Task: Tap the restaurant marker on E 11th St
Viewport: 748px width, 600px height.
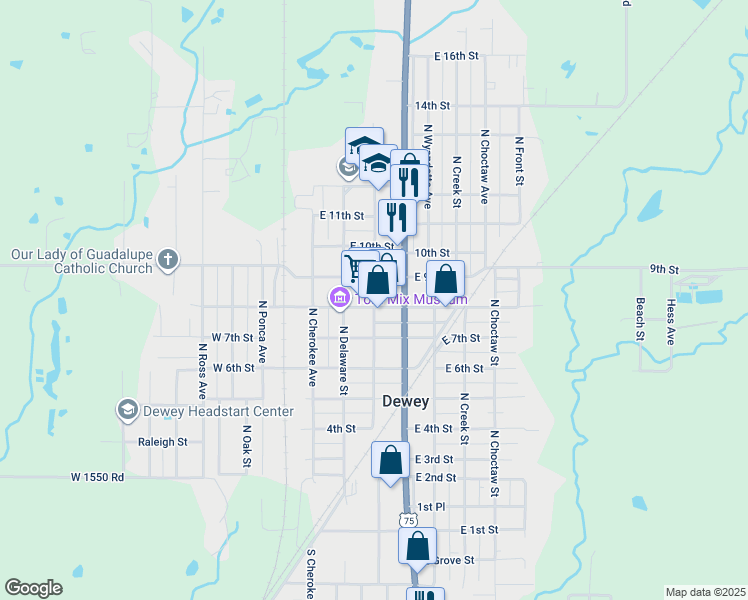Action: [397, 217]
